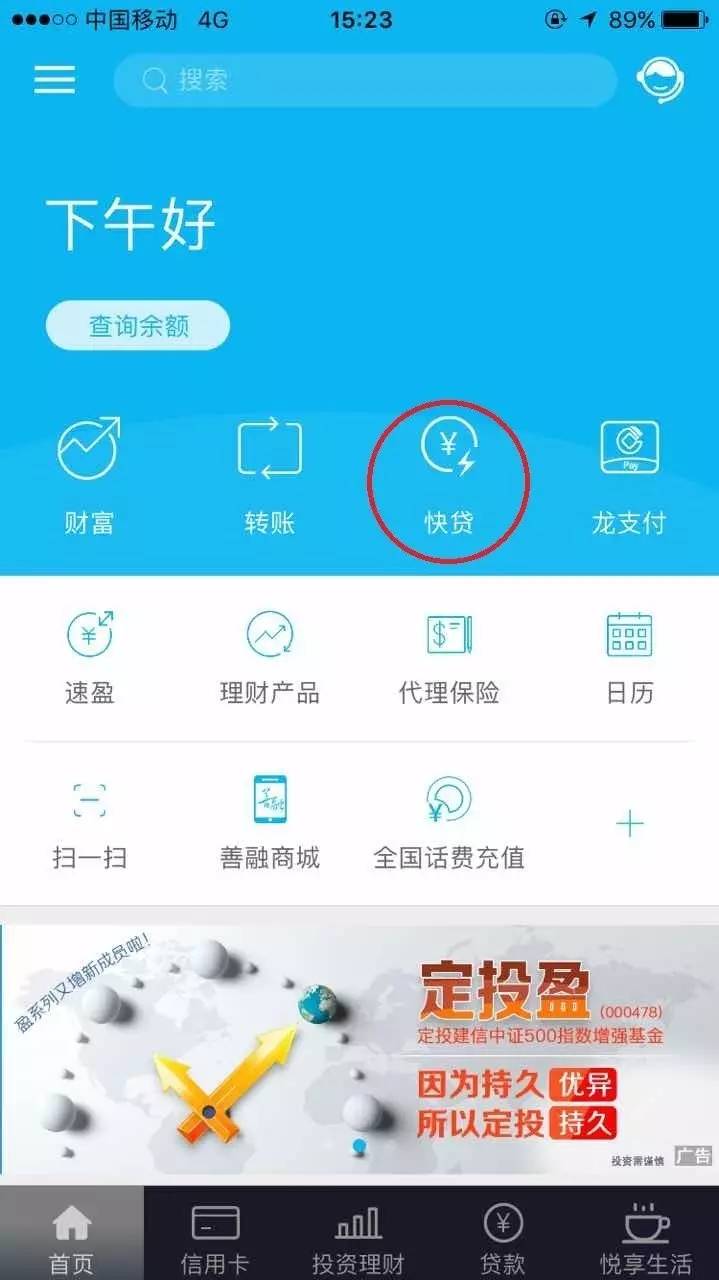Tap the 搜索 search box
The width and height of the screenshot is (719, 1280).
coord(365,80)
